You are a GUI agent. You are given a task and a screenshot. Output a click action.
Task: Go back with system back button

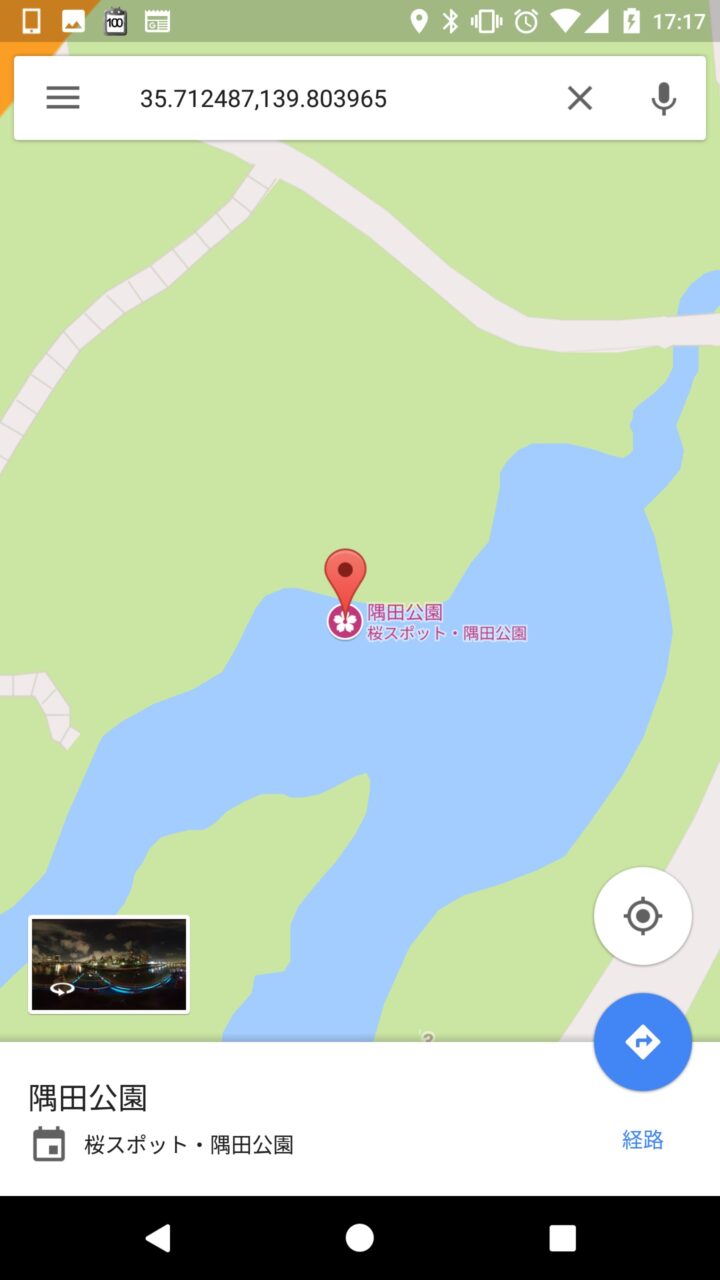[x=158, y=1238]
